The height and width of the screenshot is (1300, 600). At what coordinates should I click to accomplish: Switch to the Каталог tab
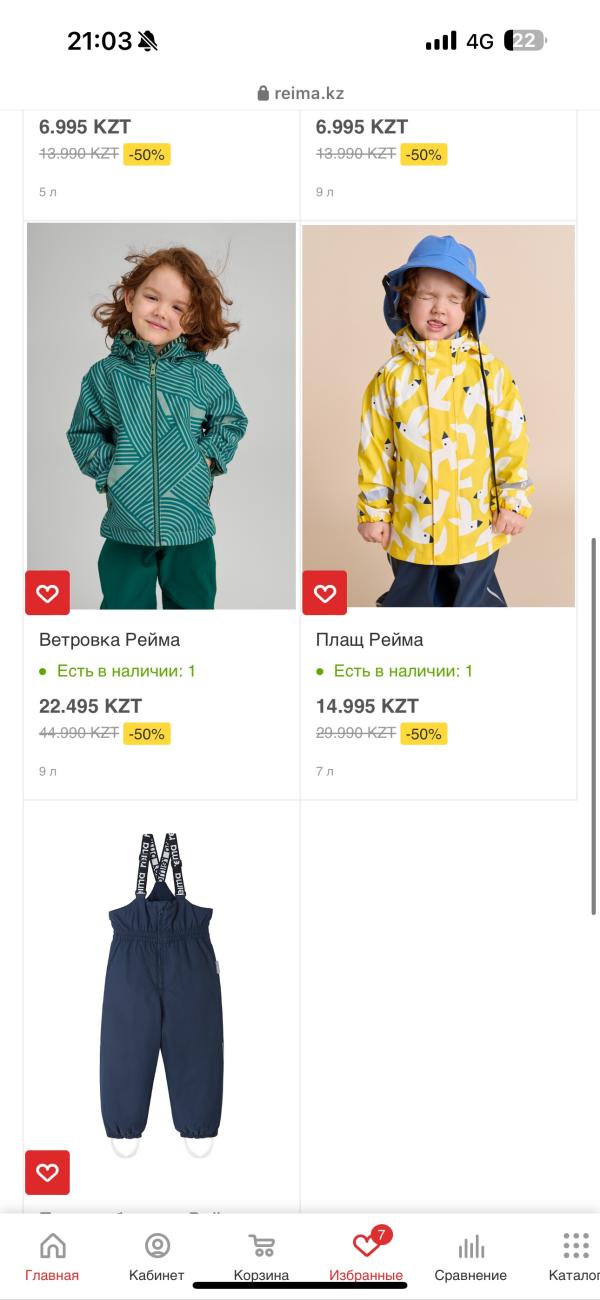(x=574, y=1257)
